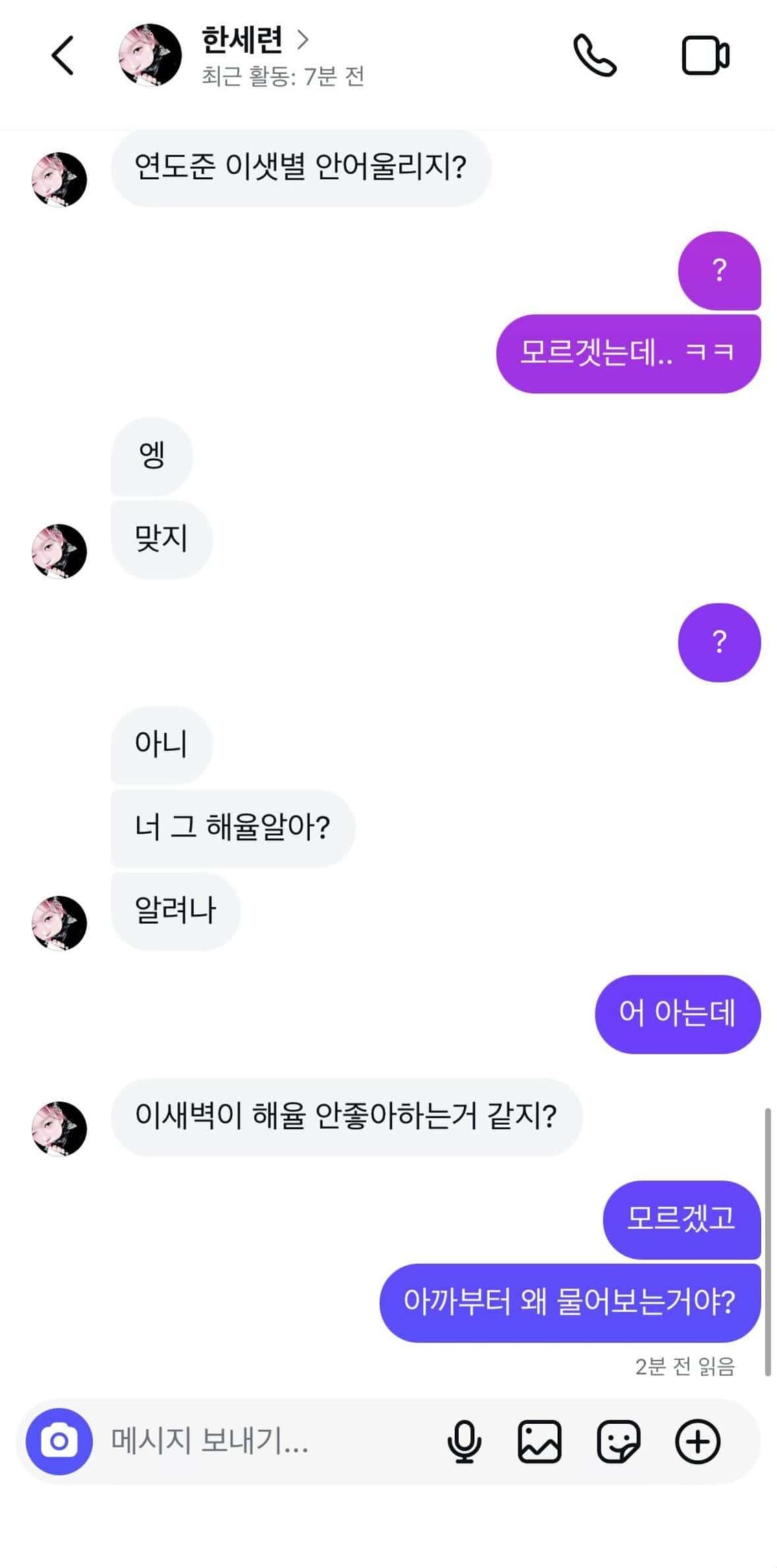Go back to the message list
Screen dimensions: 777x1568
63,56
